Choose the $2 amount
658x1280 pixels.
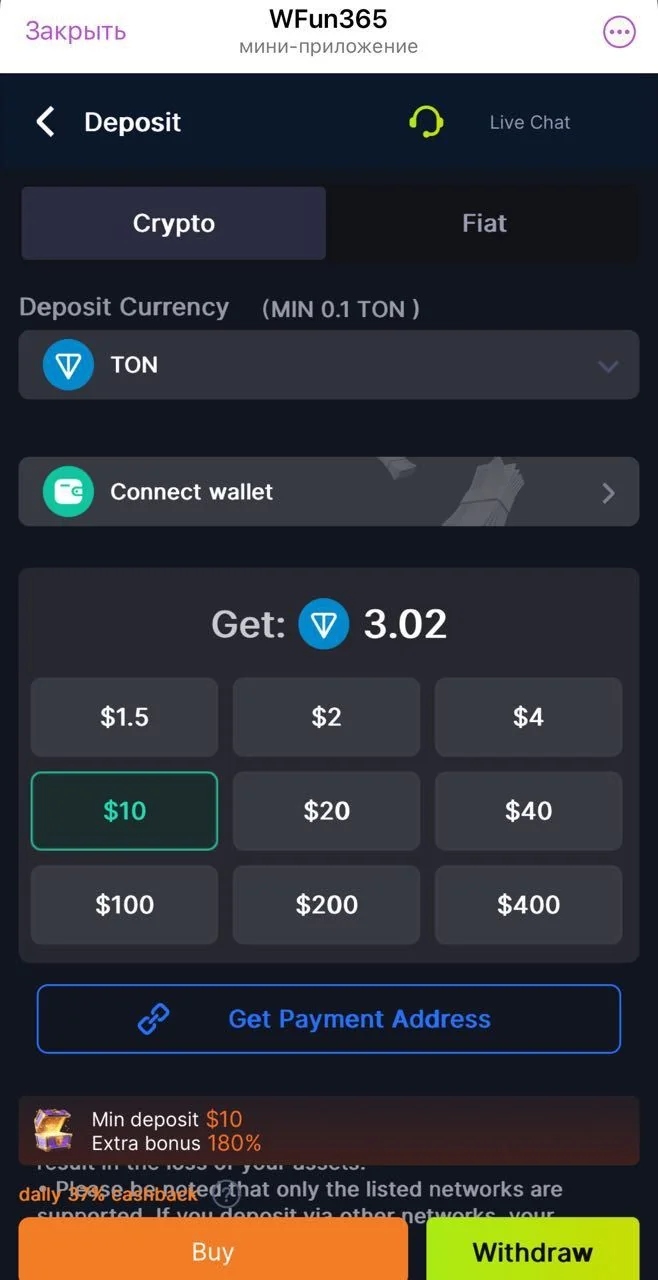click(327, 717)
